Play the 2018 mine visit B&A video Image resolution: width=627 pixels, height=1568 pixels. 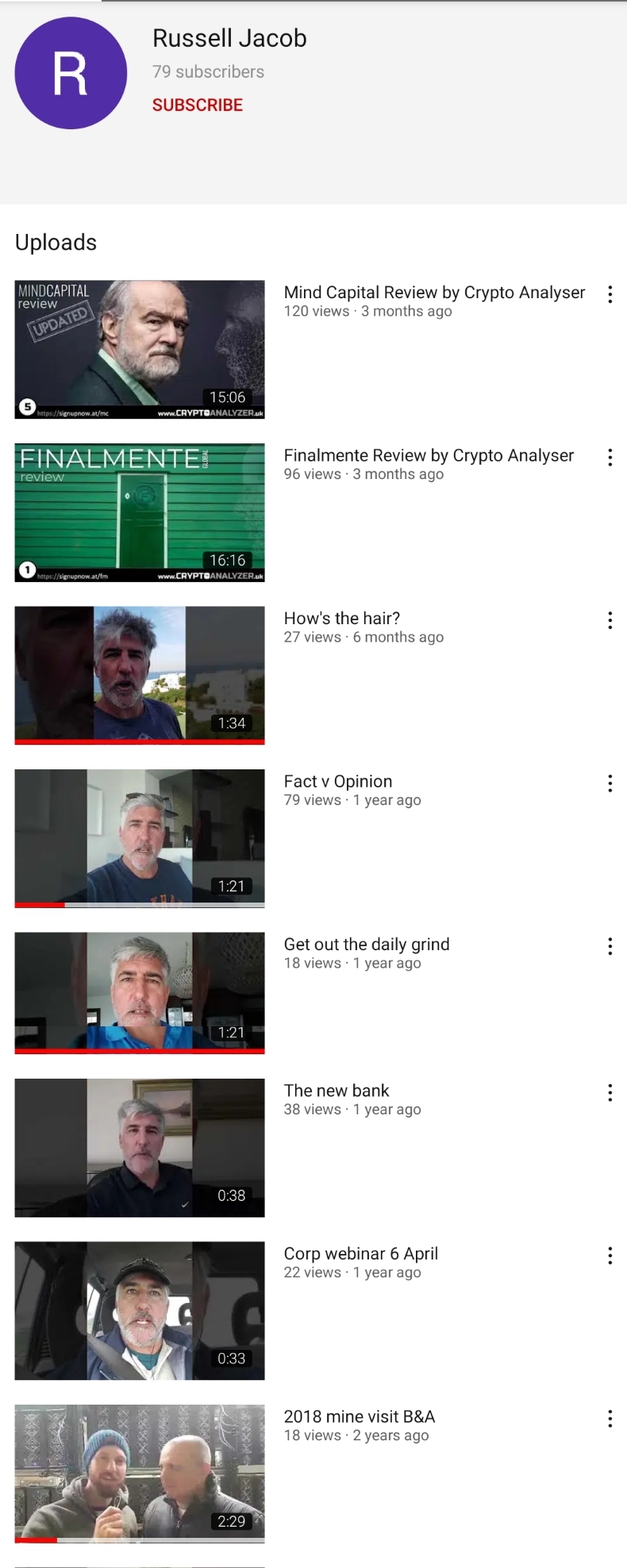click(140, 1473)
